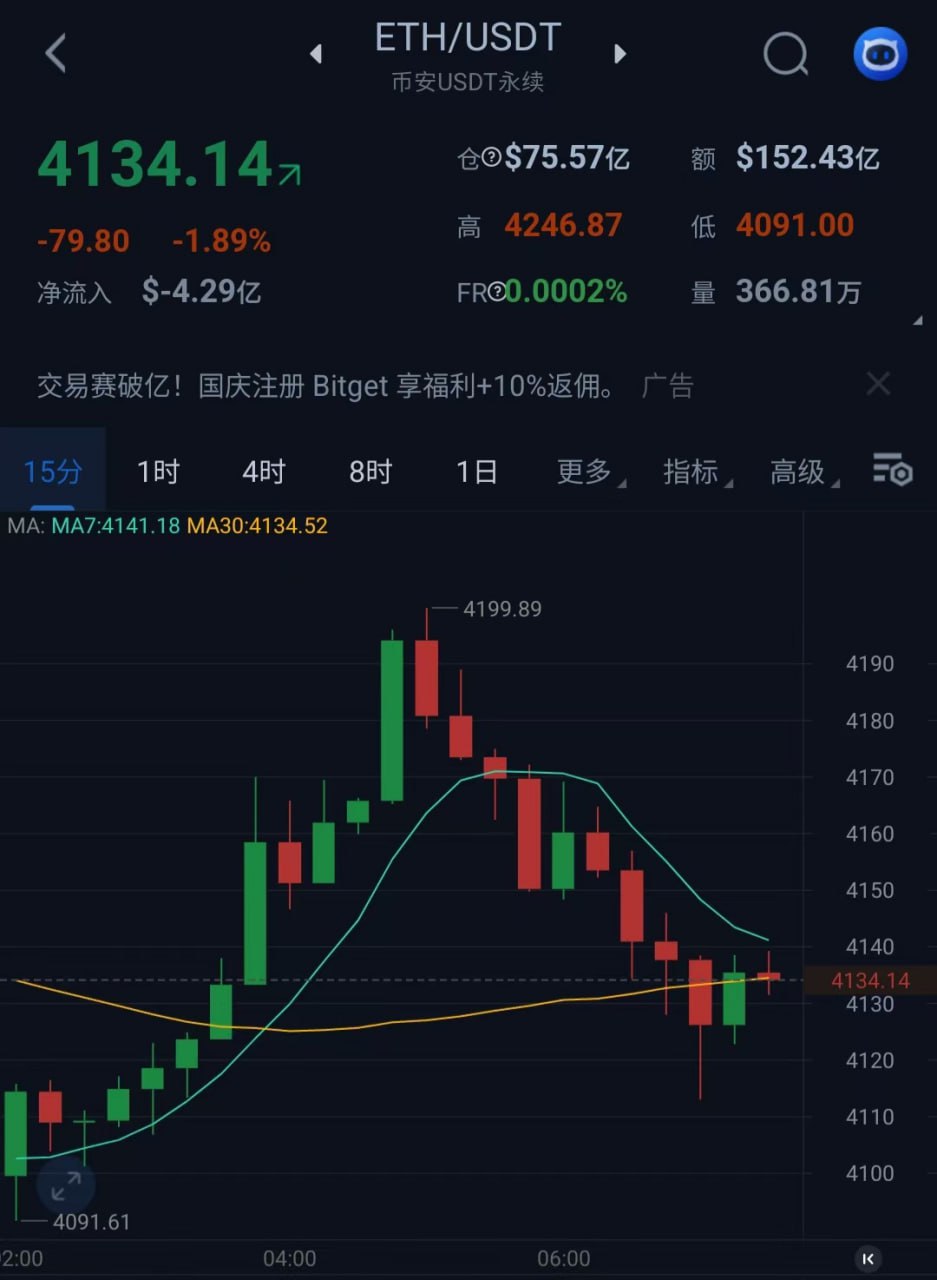Go back using the top-left arrow

click(56, 53)
